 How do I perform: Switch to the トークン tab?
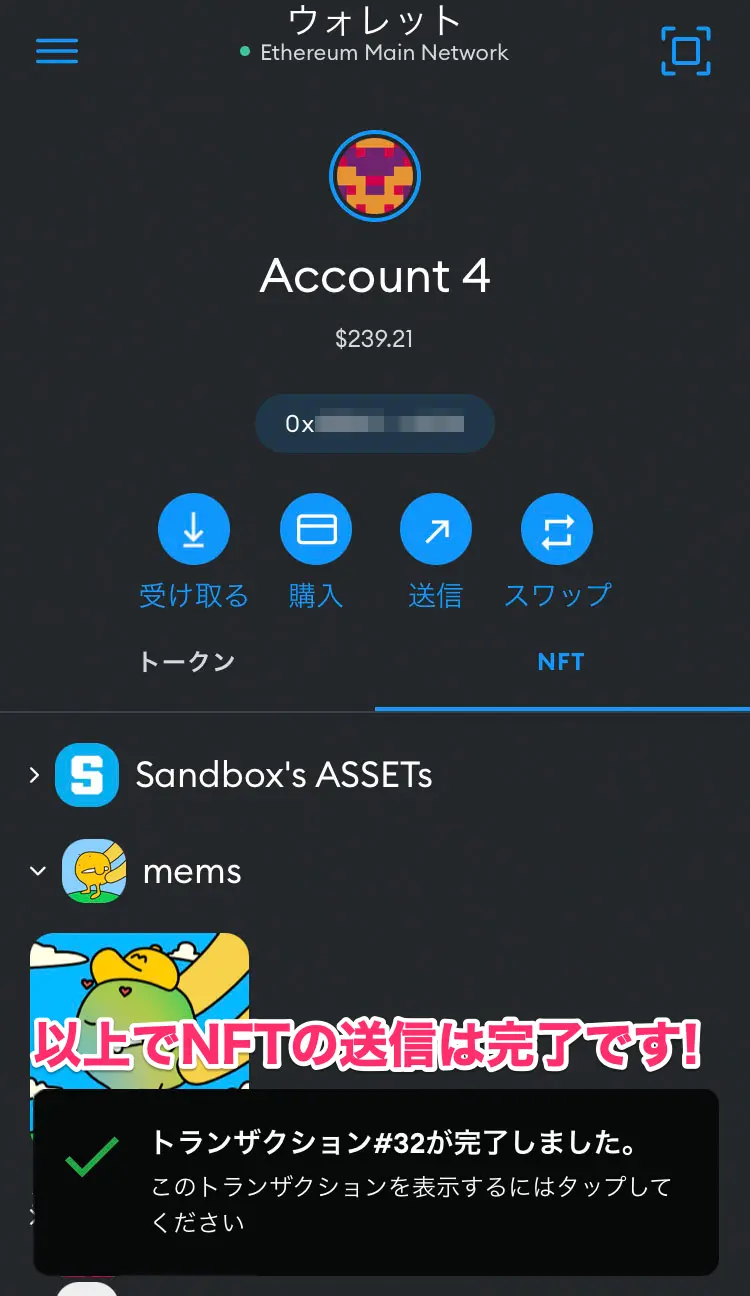187,662
